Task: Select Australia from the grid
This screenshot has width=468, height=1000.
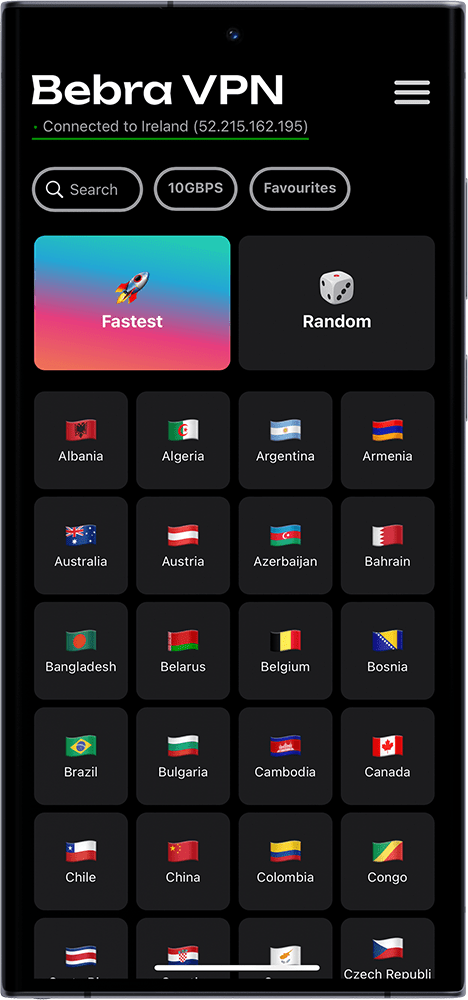Action: pos(81,545)
